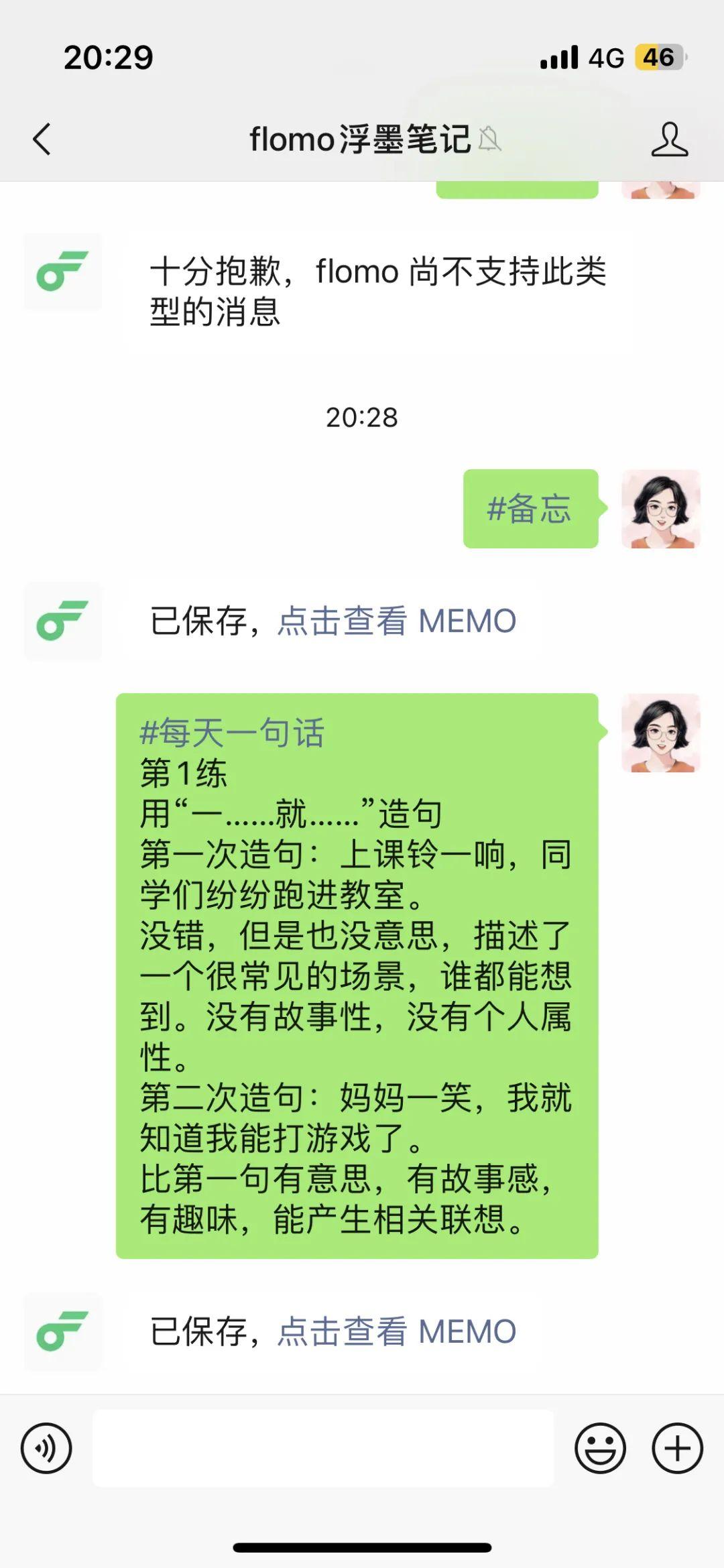Open the contact profile person icon top right
The height and width of the screenshot is (1568, 724).
(x=668, y=139)
